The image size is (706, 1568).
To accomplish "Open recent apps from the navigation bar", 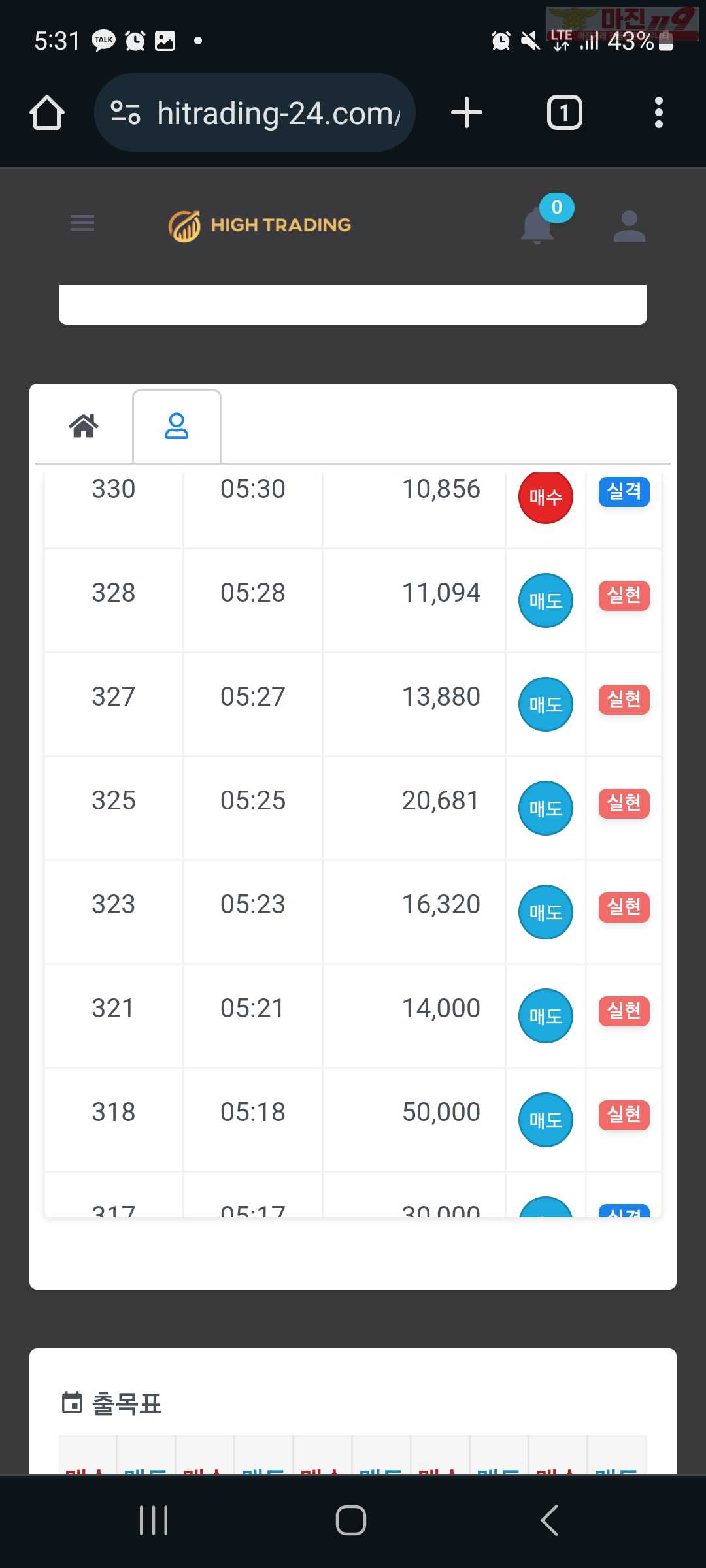I will pos(154,1520).
